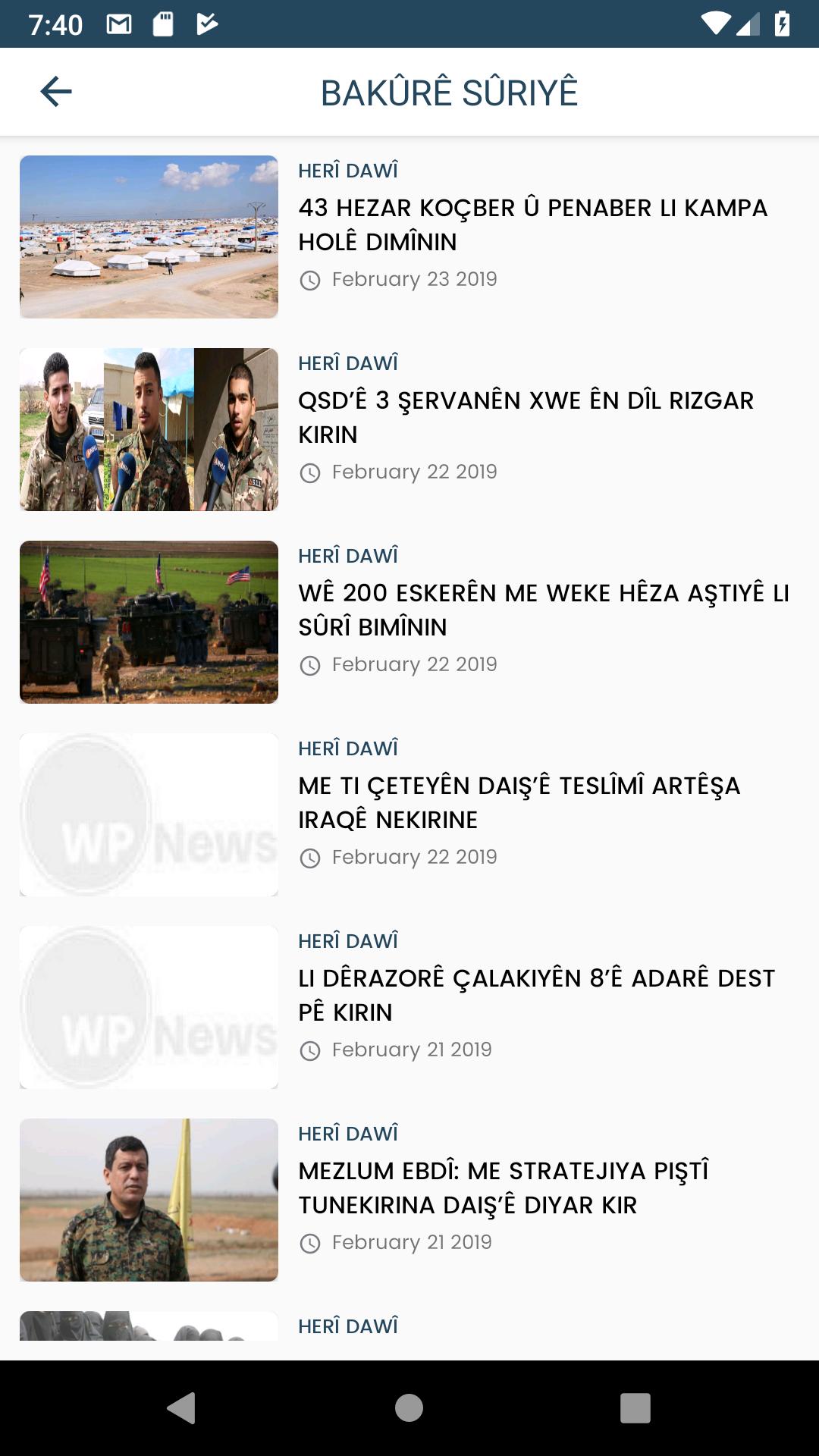Open article on çeteyên DAIŞ'ê teslîmî Iraqê
The image size is (819, 1456).
pyautogui.click(x=519, y=802)
